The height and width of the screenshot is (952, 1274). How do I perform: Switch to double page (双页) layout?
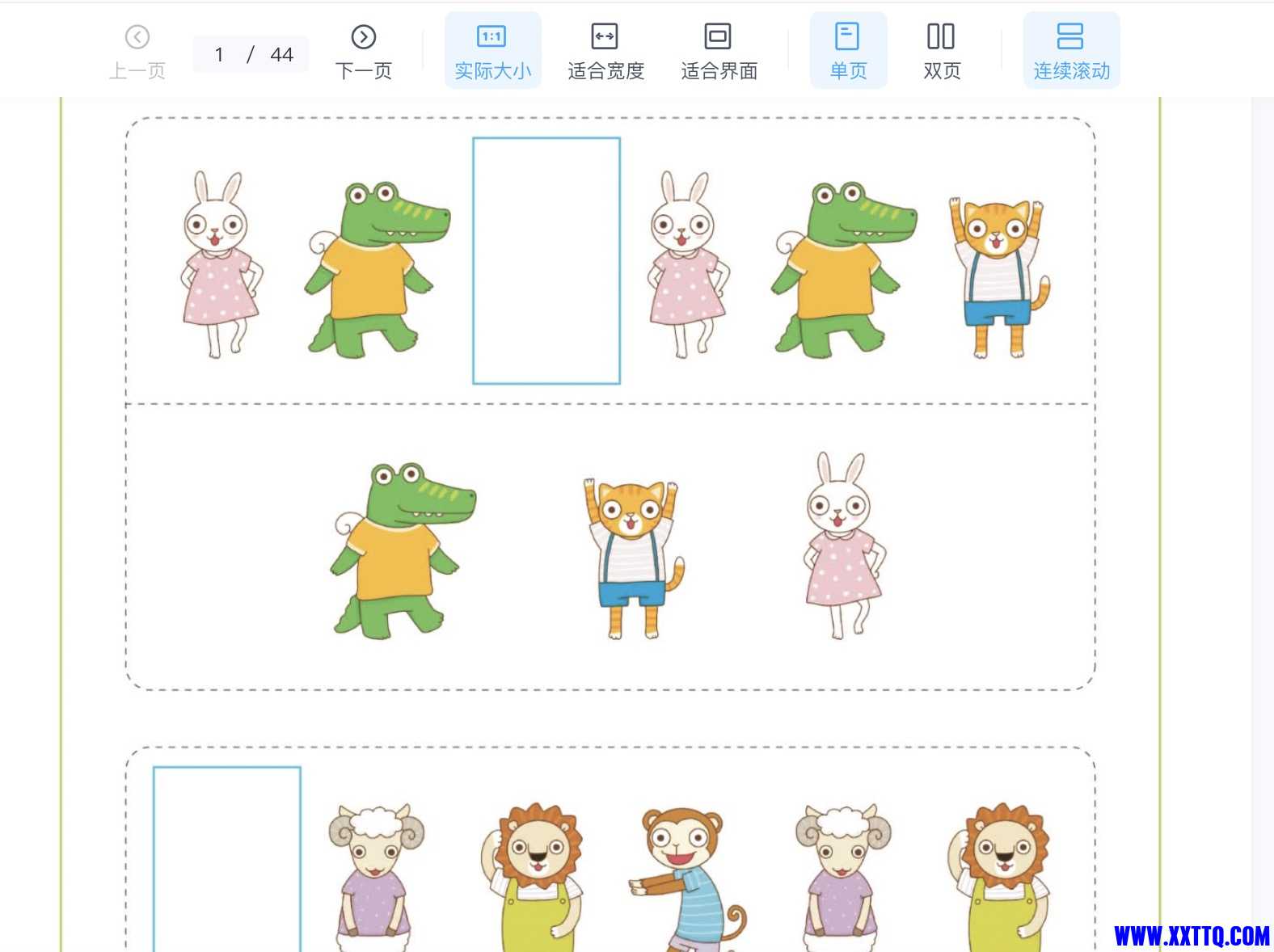(941, 52)
